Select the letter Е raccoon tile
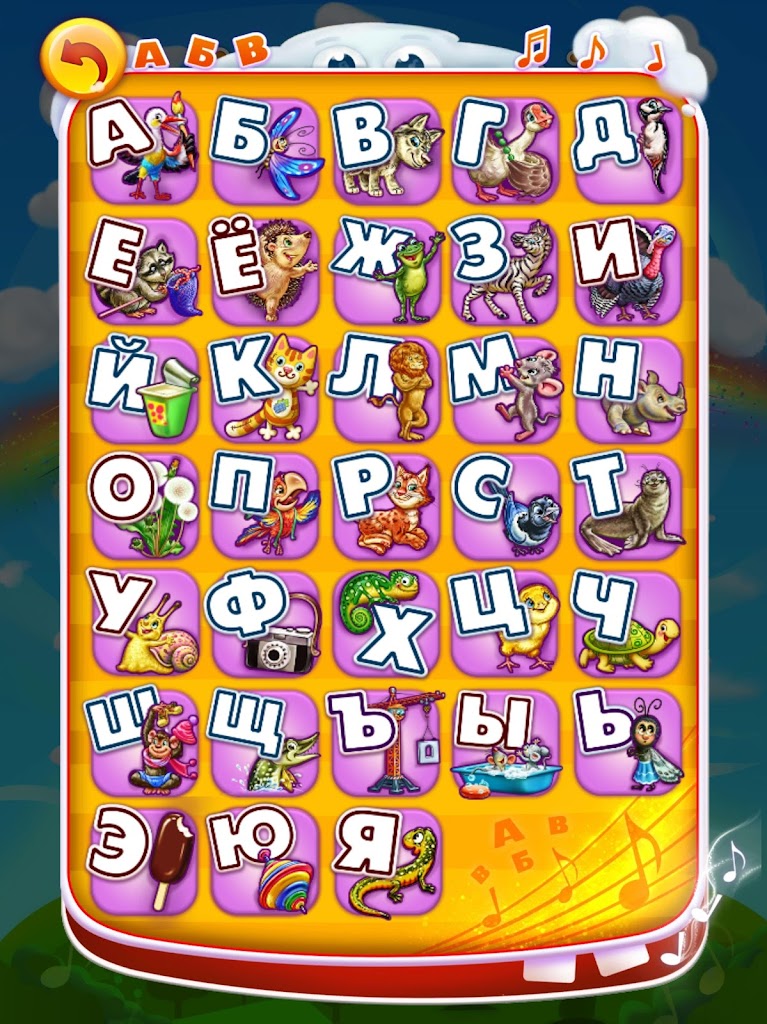 pos(145,270)
